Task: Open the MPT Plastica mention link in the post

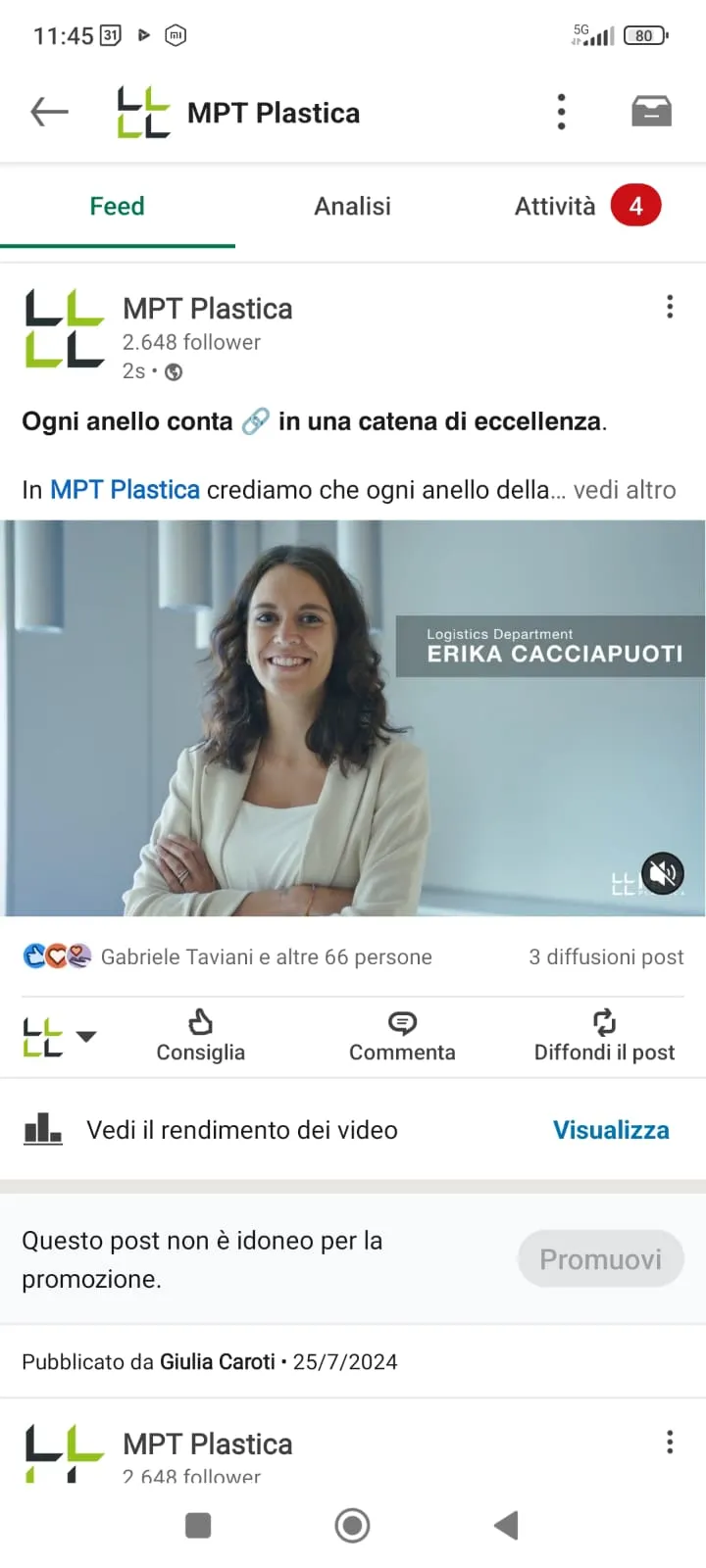Action: 125,490
